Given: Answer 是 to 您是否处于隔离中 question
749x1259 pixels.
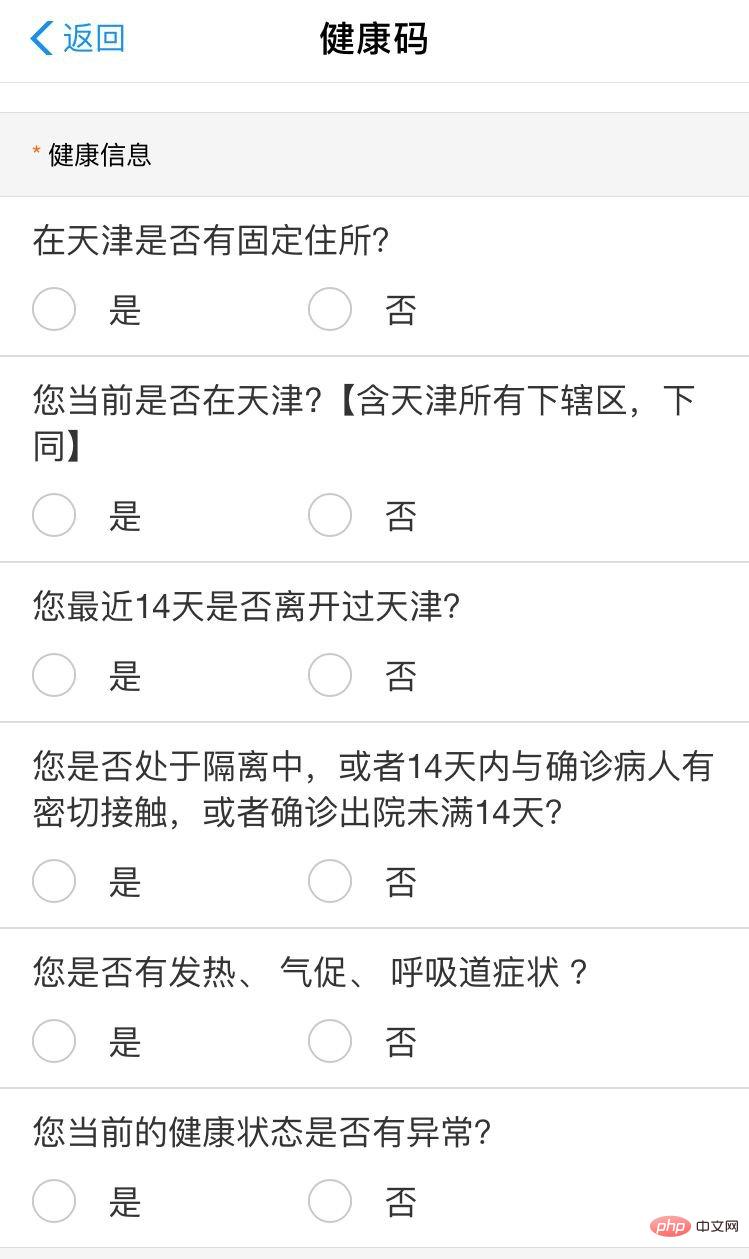Looking at the screenshot, I should (x=54, y=881).
